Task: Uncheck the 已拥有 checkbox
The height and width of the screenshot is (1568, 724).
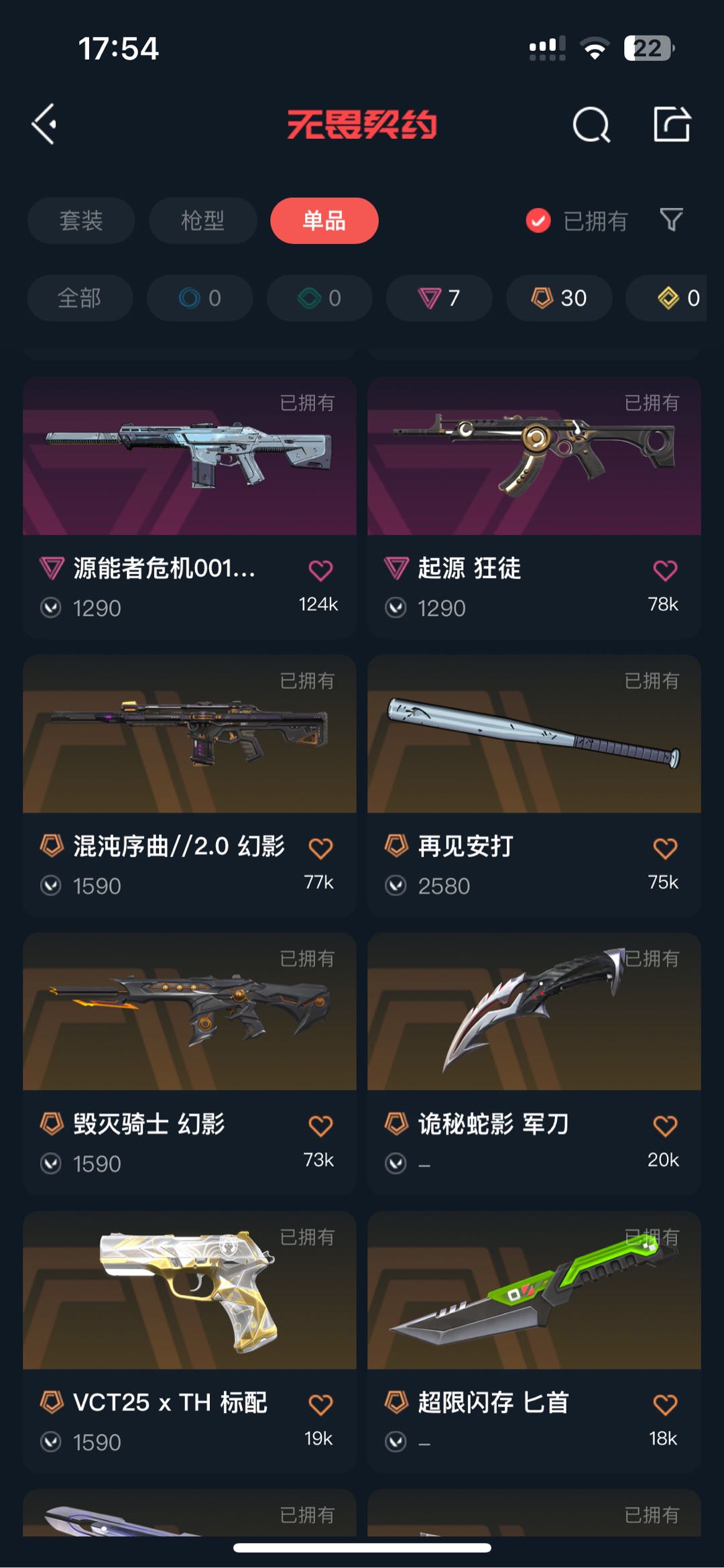Action: (538, 221)
